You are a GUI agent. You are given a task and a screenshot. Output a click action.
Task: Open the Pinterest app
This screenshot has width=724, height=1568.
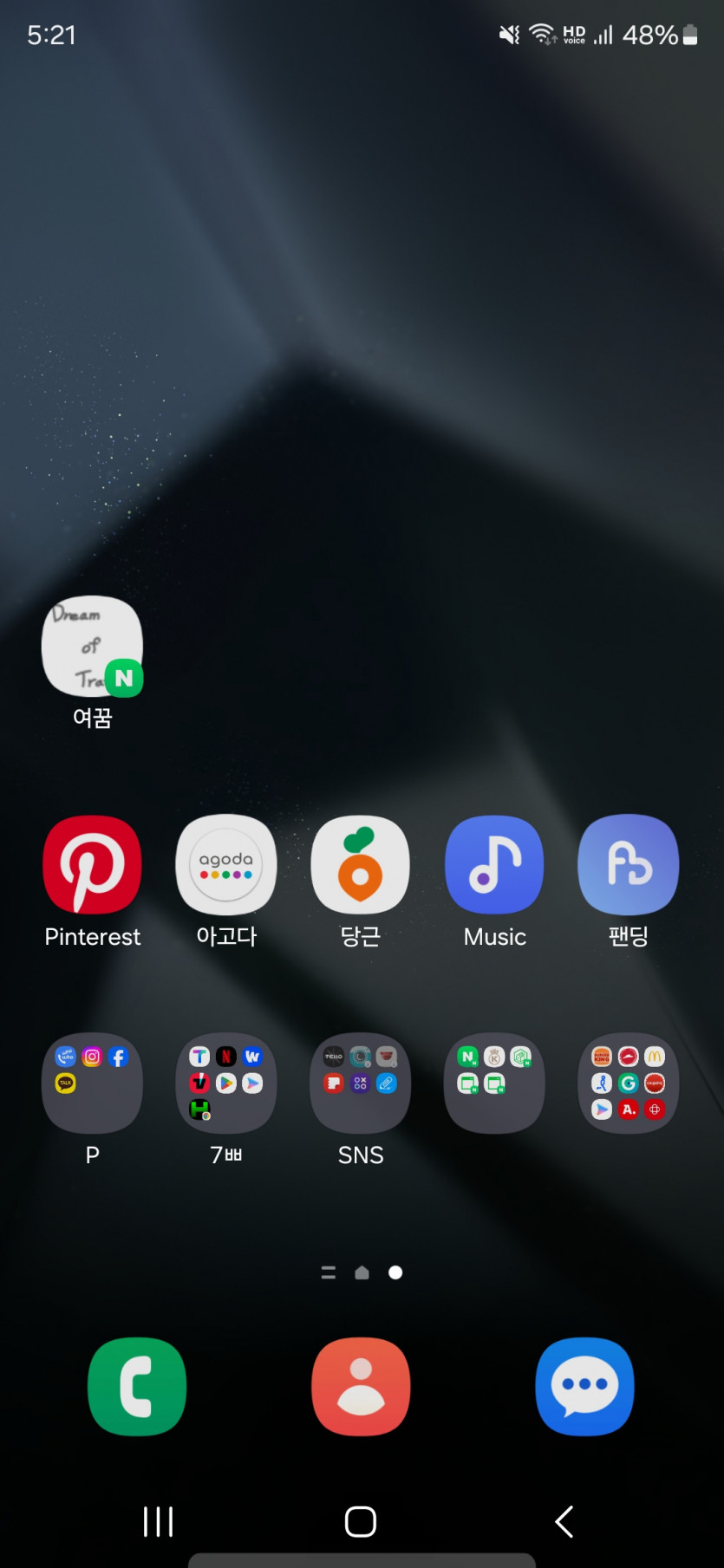click(x=92, y=864)
